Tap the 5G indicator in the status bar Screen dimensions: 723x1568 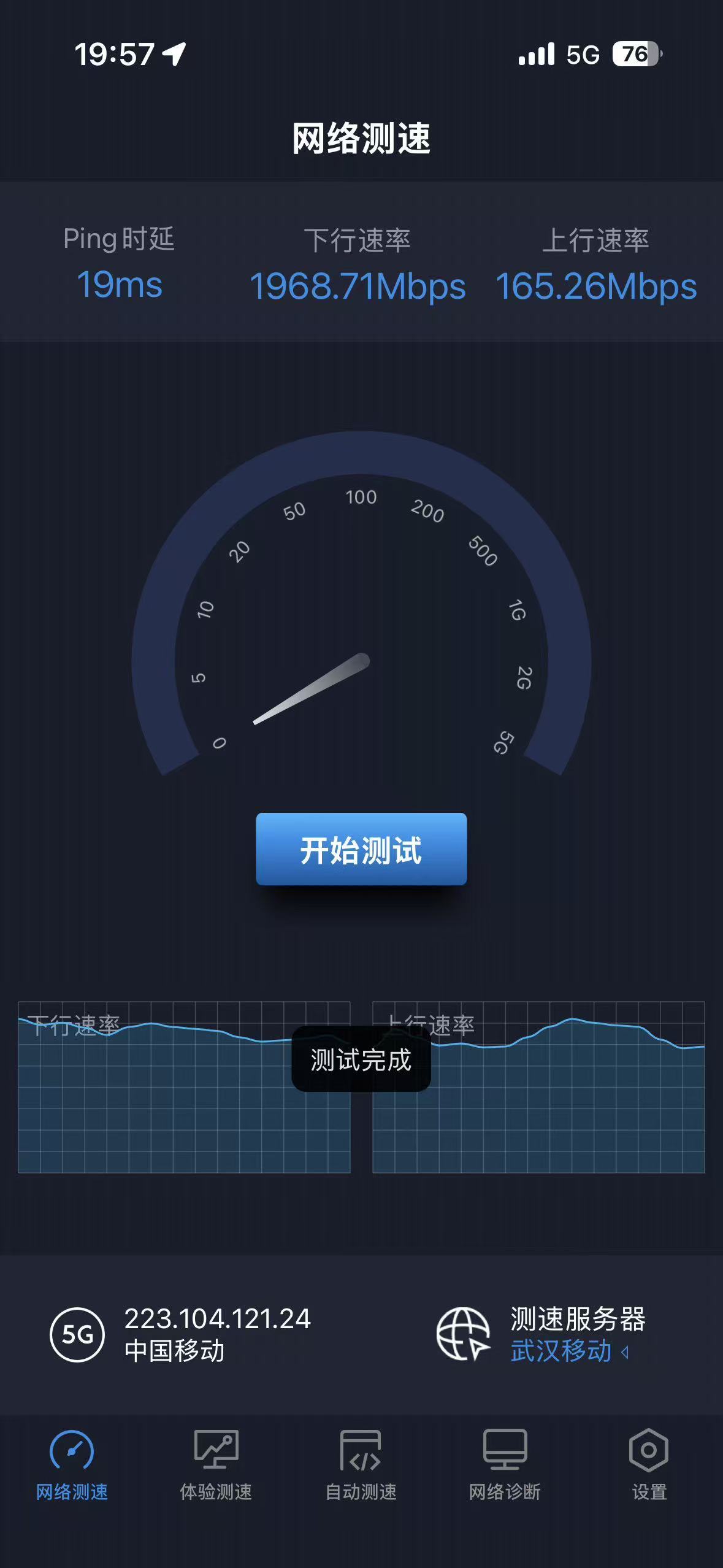point(582,55)
